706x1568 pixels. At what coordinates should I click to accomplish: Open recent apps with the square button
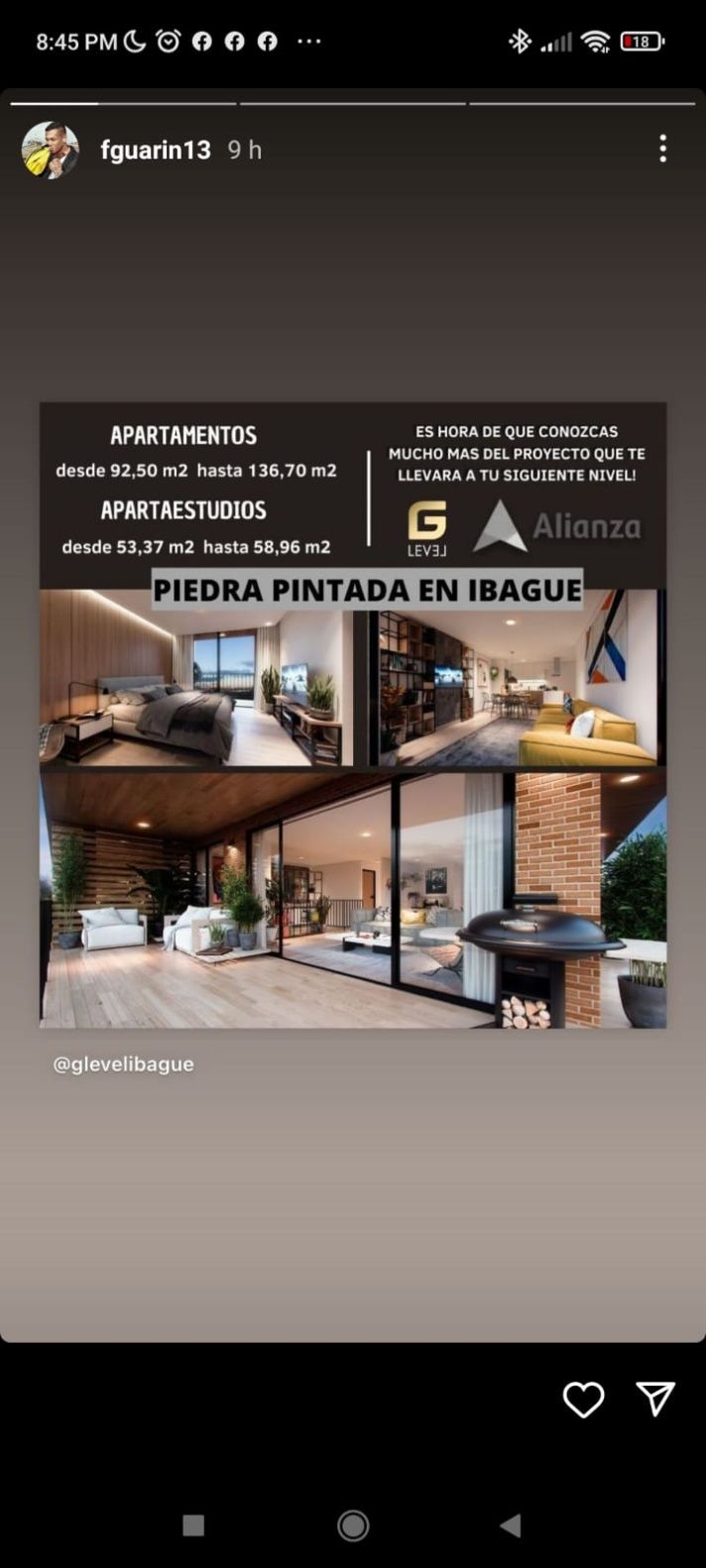coord(193,1525)
